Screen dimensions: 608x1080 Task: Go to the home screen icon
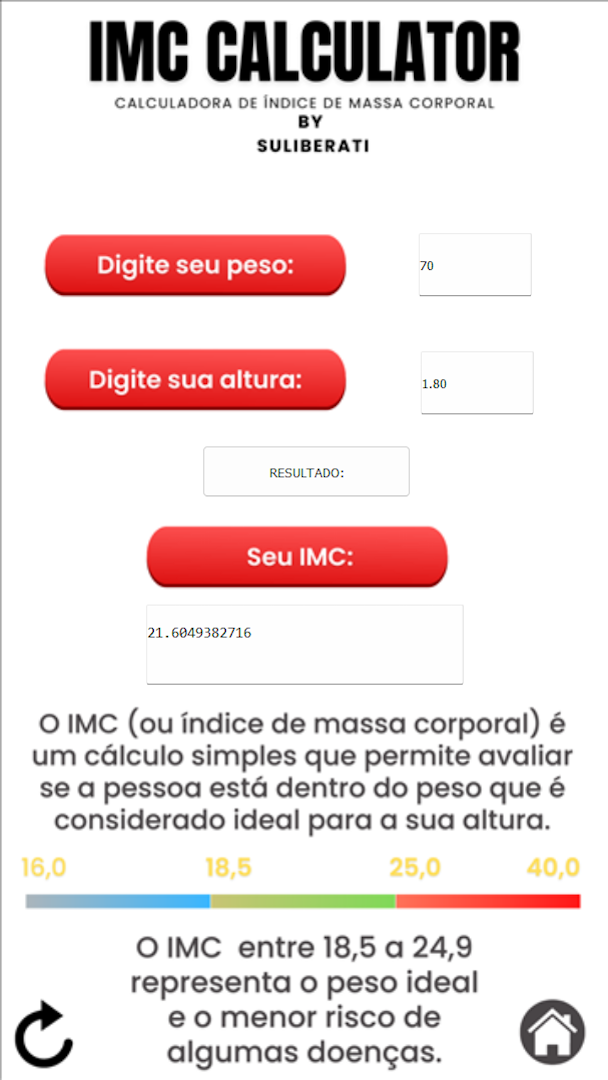tap(552, 1032)
